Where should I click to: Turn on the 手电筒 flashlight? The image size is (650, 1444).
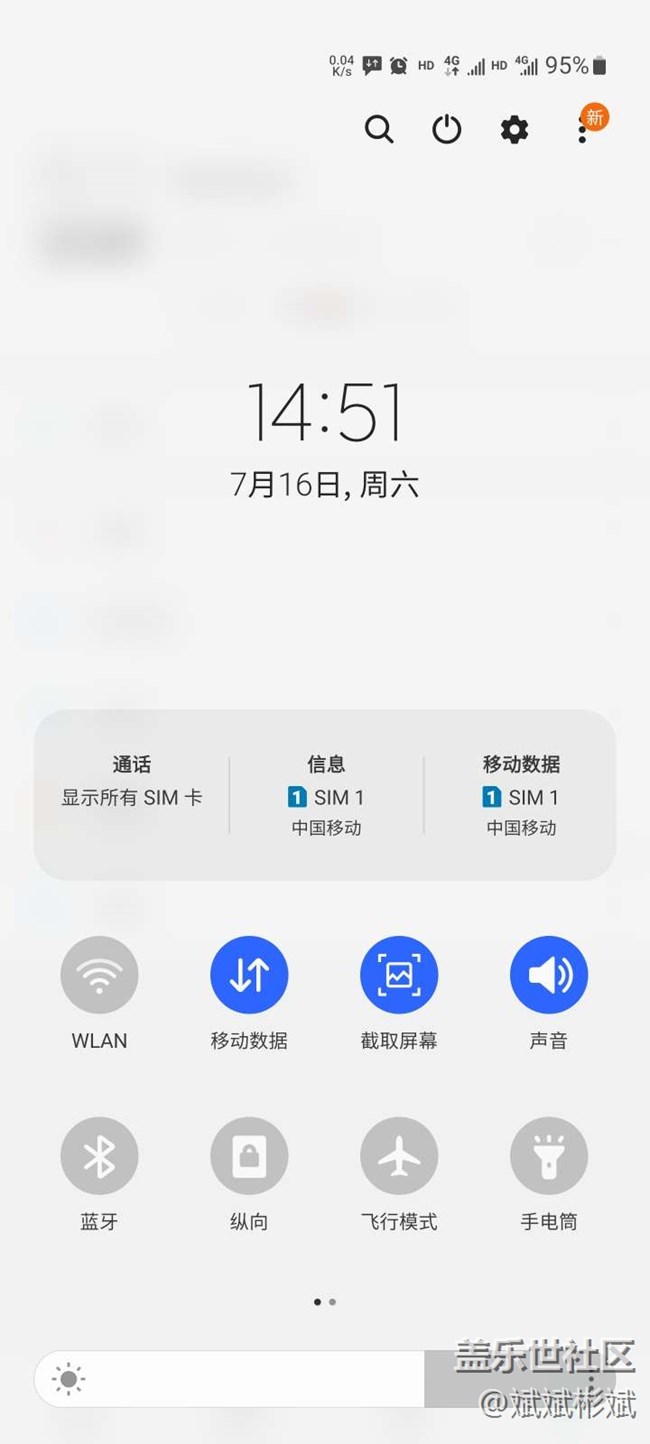[549, 1156]
